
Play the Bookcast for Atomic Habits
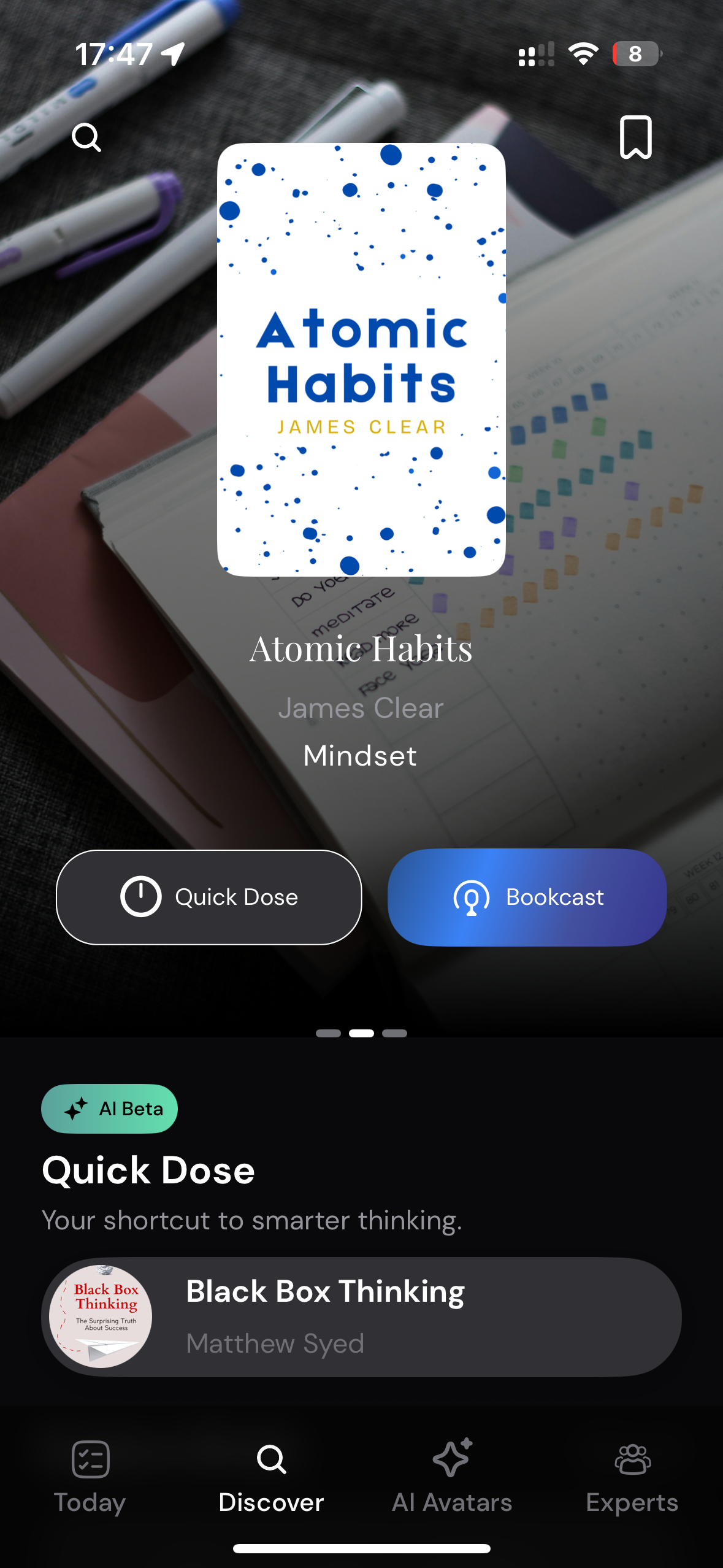[x=527, y=897]
